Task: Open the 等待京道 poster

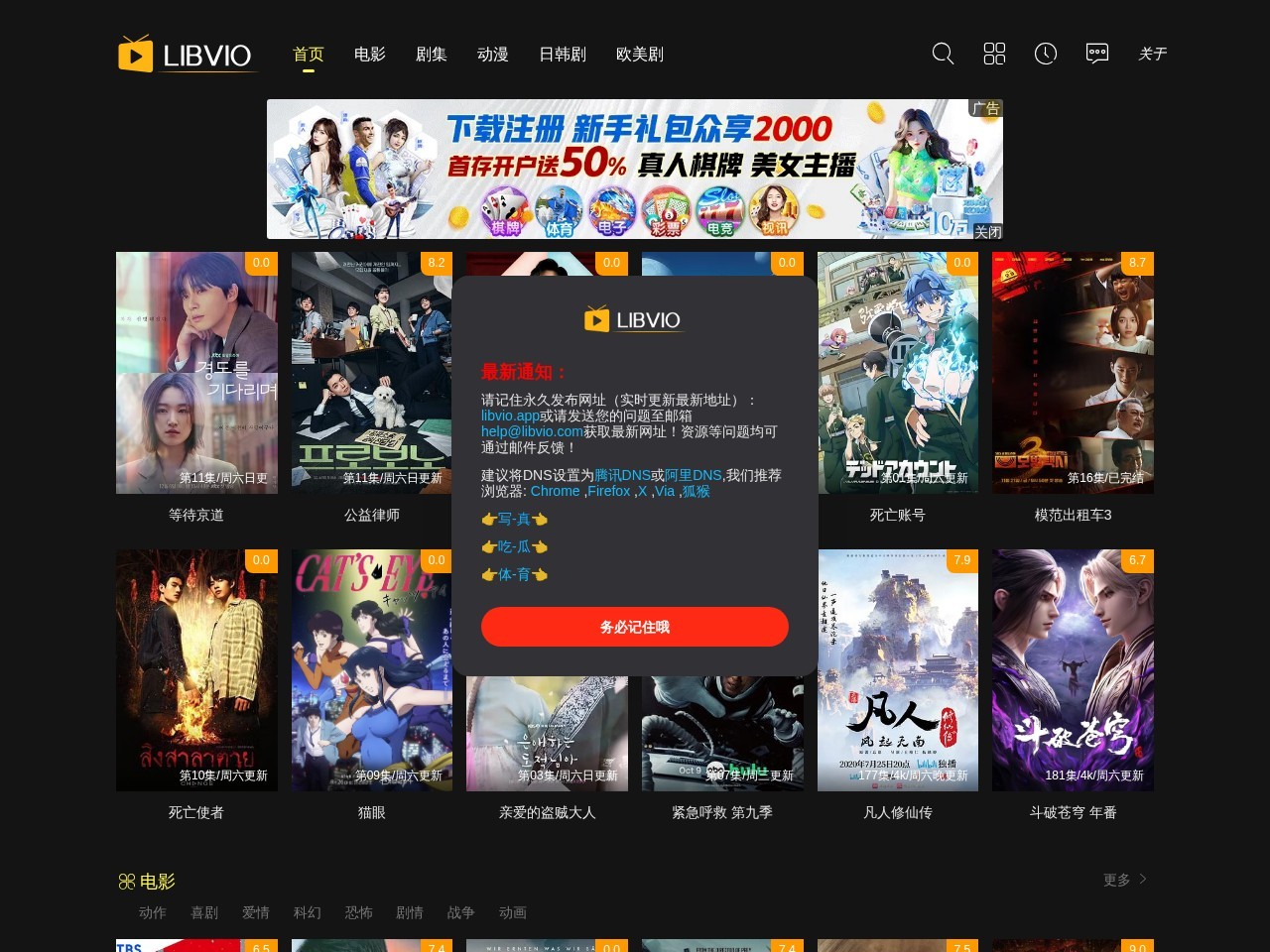Action: 196,373
